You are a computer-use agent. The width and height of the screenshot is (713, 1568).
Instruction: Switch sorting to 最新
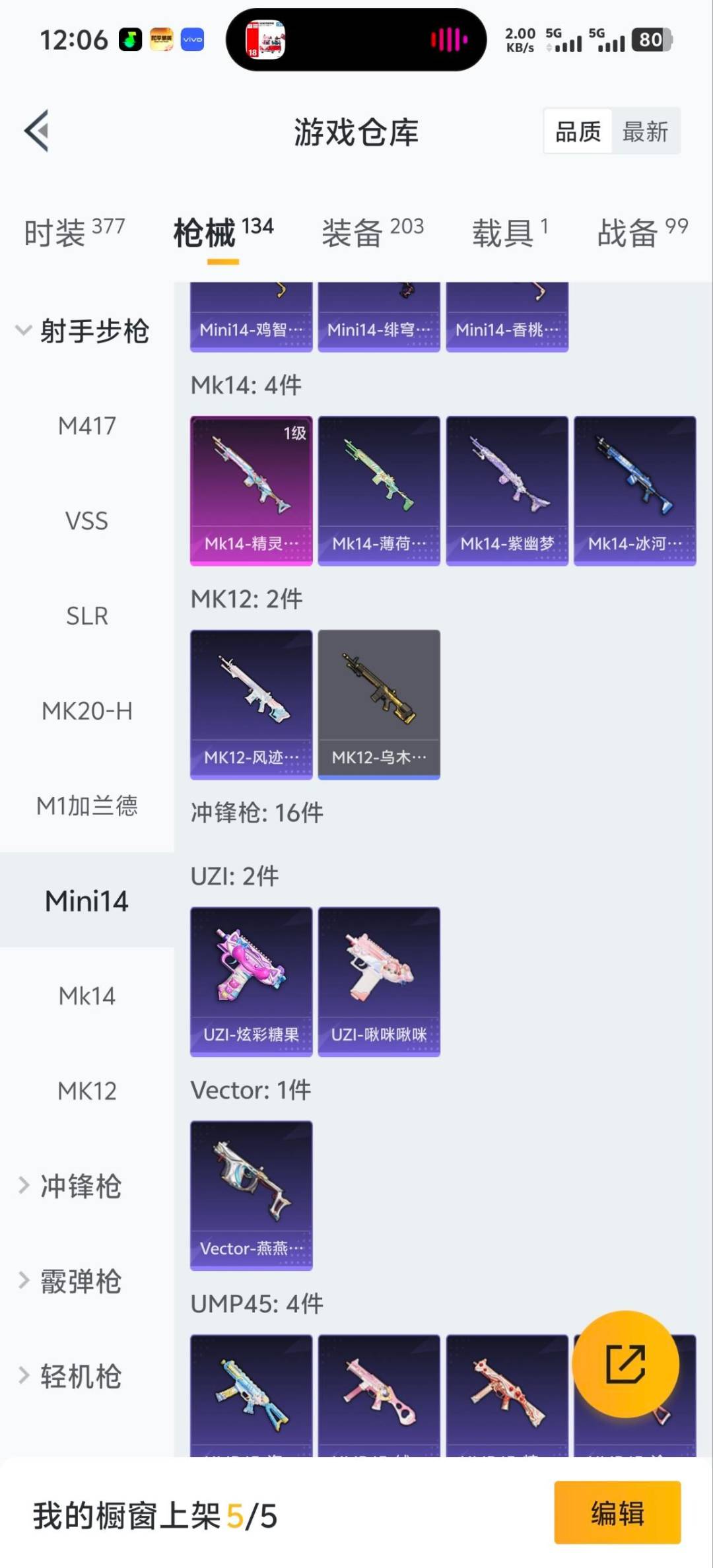coord(646,131)
